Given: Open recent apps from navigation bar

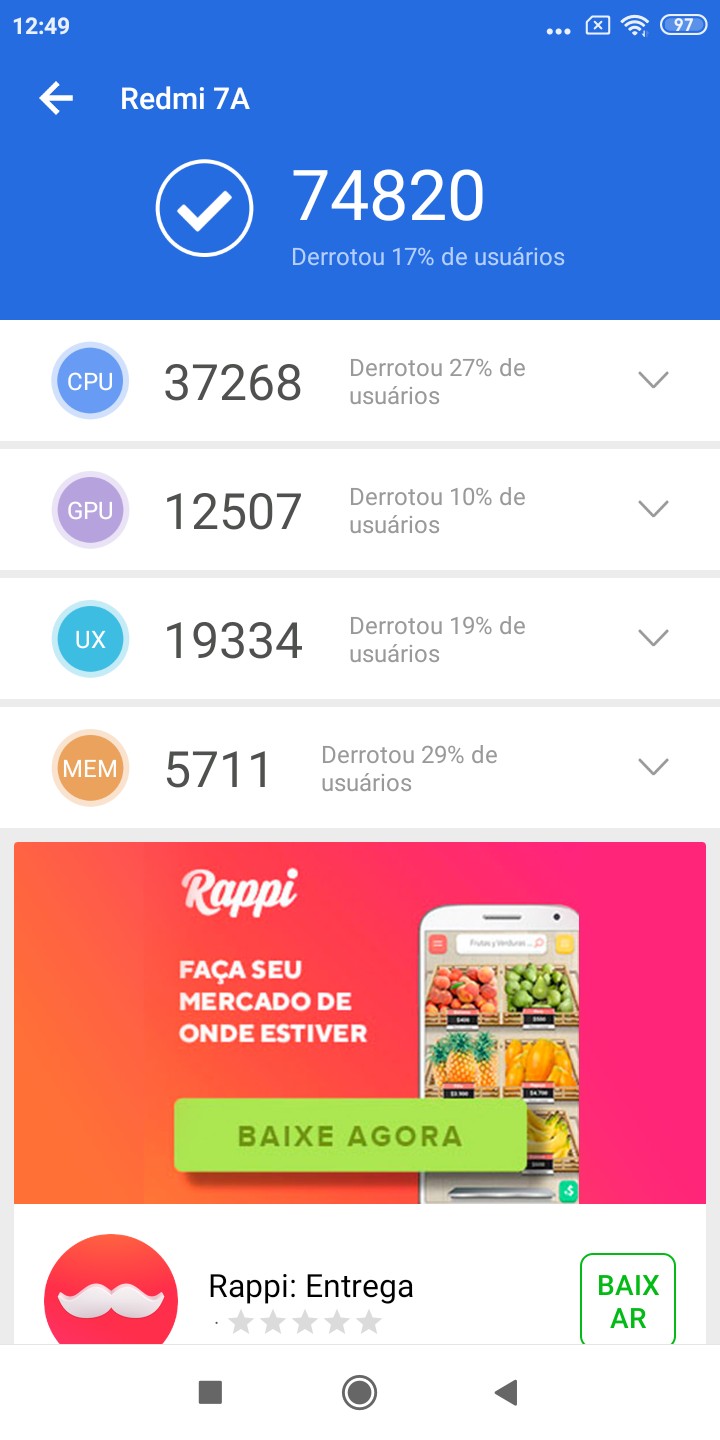Looking at the screenshot, I should click(x=210, y=1392).
